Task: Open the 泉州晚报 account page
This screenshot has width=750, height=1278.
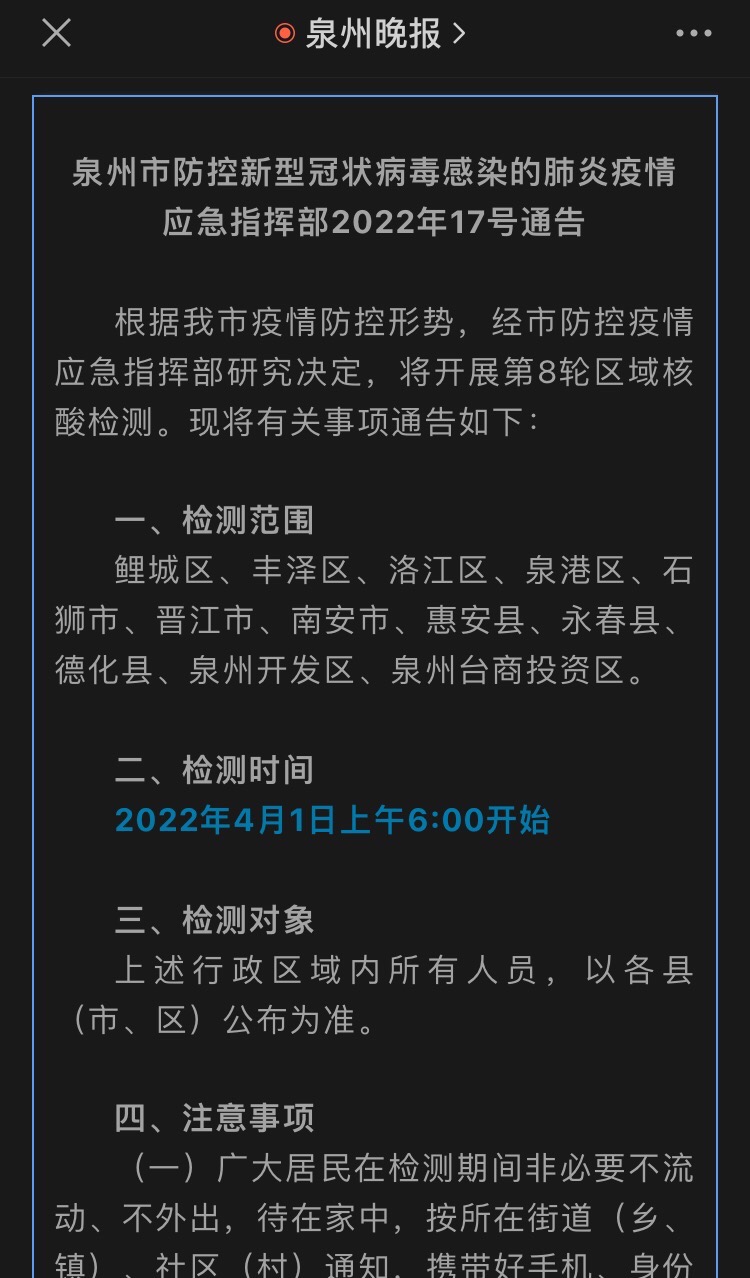Action: pyautogui.click(x=372, y=34)
